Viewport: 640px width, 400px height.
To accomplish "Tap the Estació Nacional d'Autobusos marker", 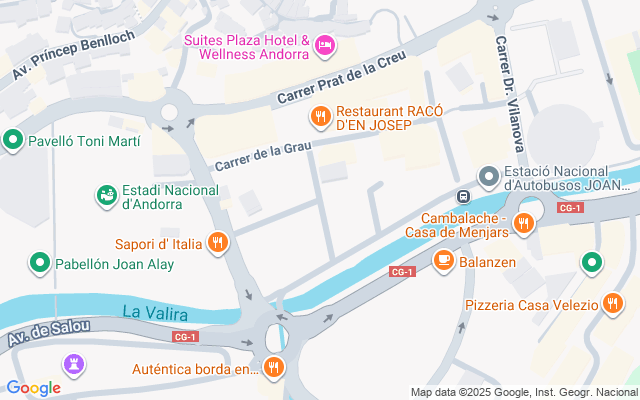I will (489, 177).
